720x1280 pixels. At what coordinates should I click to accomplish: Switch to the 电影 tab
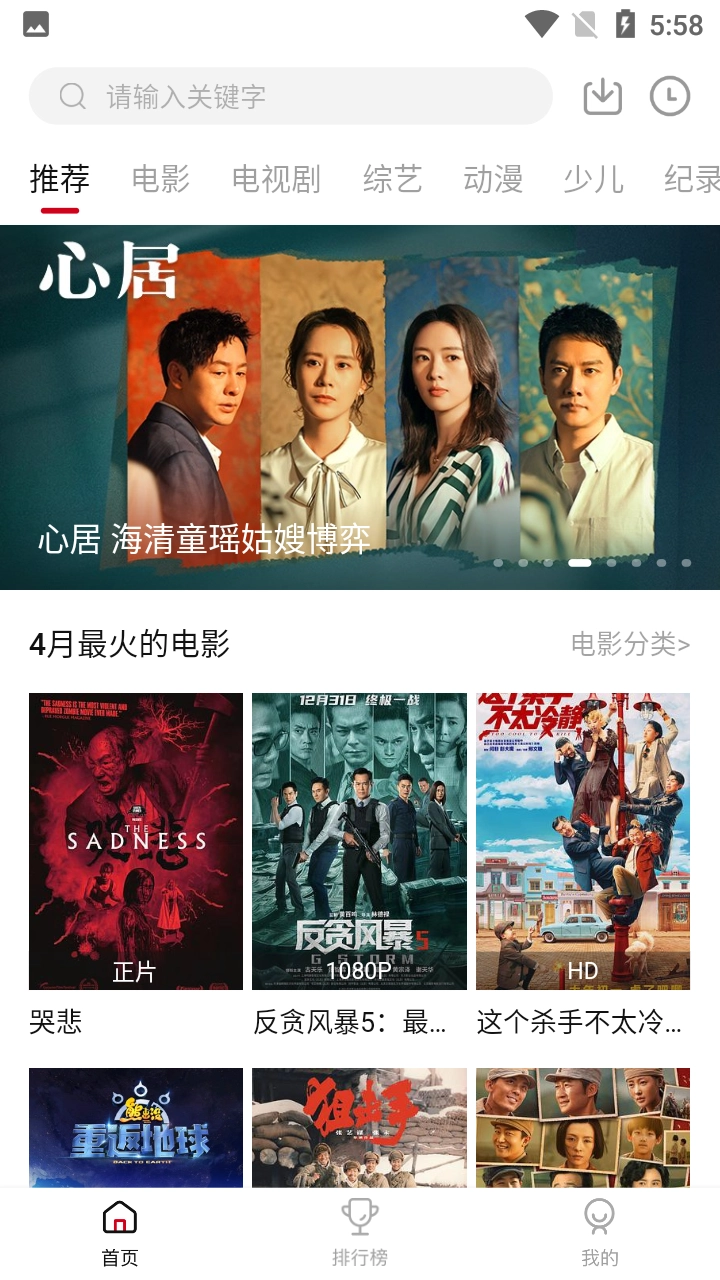161,179
